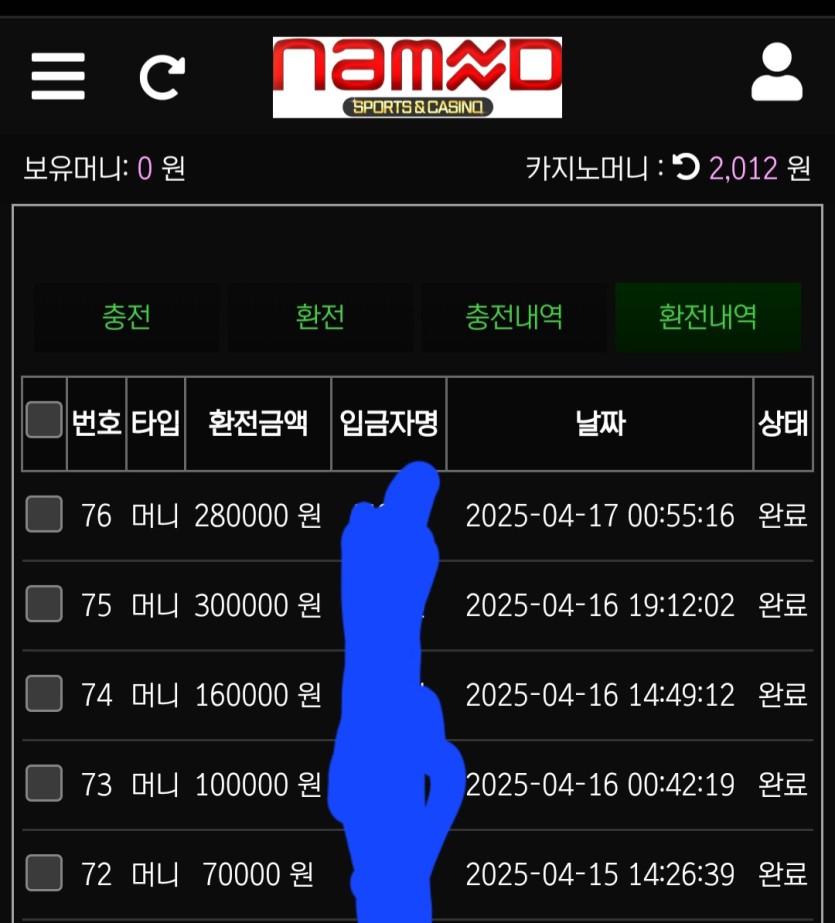Open the 충전내역 tab
The width and height of the screenshot is (835, 923).
(513, 318)
